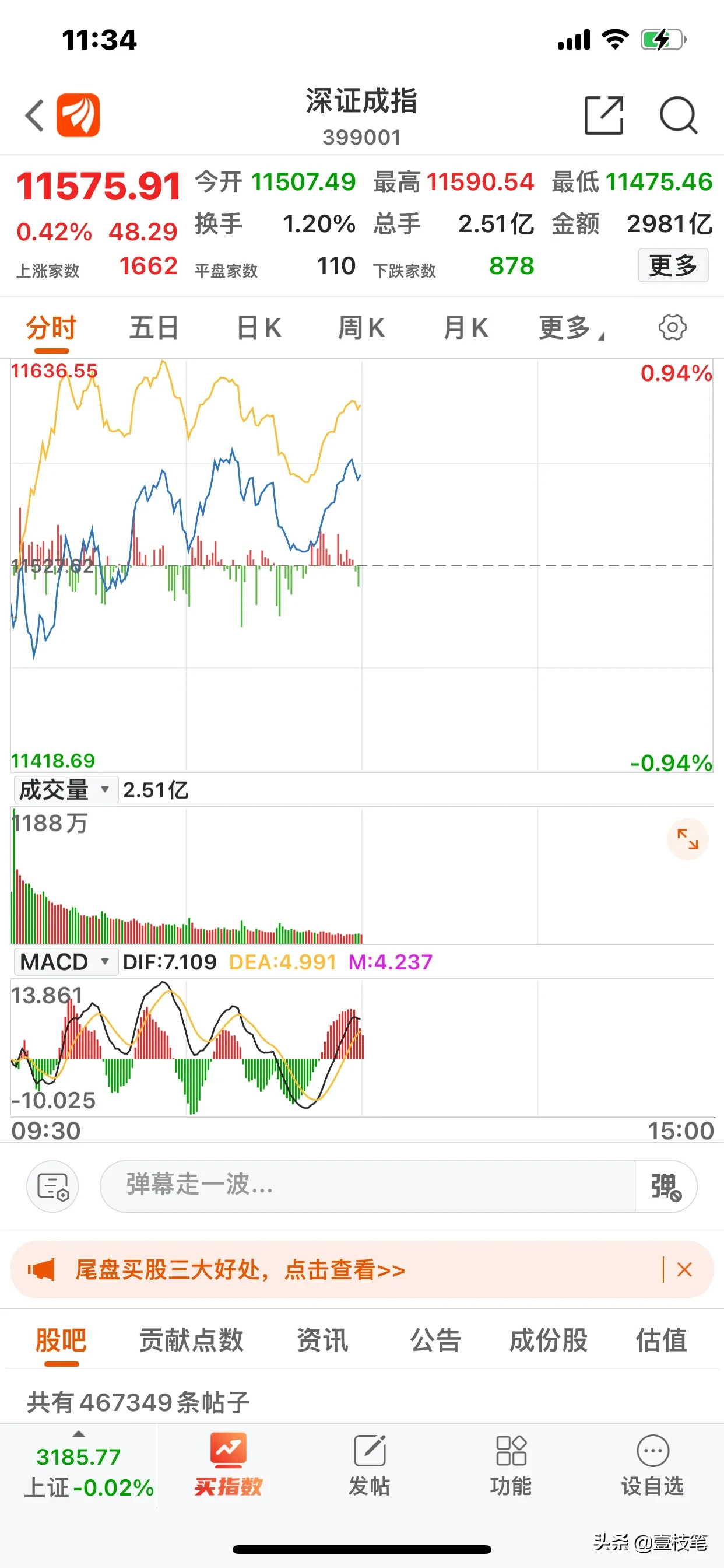Expand the 更多 chart period dropdown
This screenshot has width=724, height=1568.
click(x=571, y=328)
